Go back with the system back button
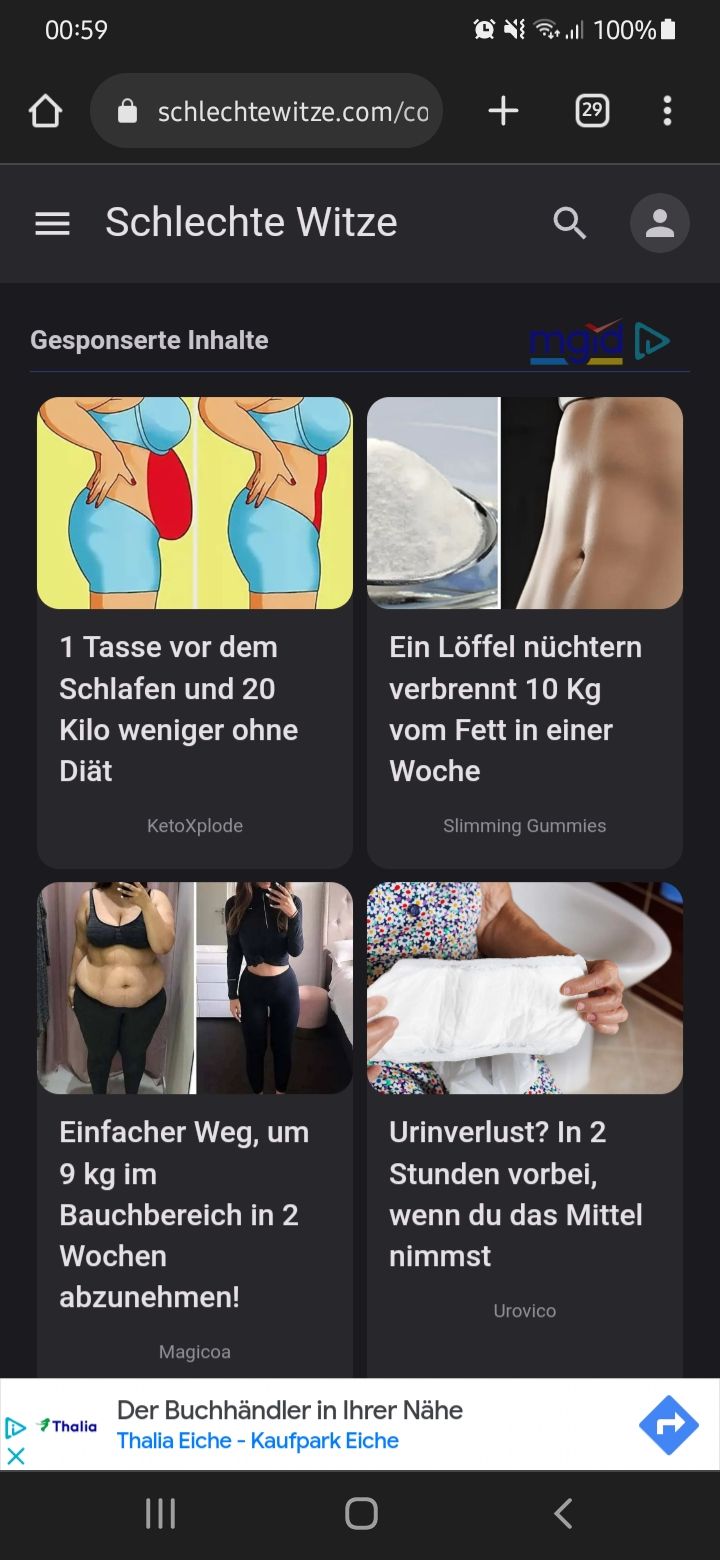The image size is (720, 1560). [x=563, y=1514]
